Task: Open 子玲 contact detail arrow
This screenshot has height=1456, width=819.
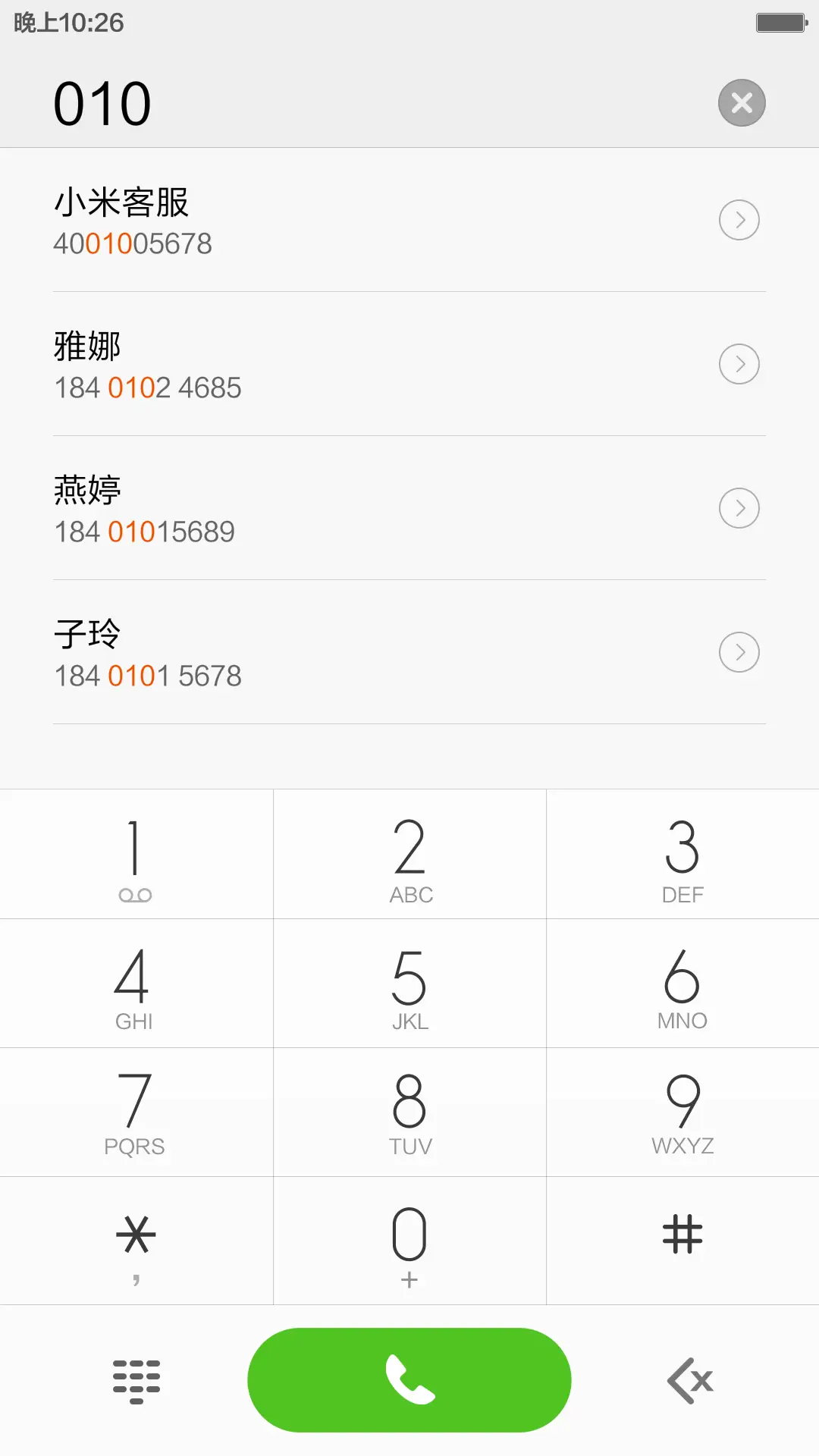Action: point(739,651)
